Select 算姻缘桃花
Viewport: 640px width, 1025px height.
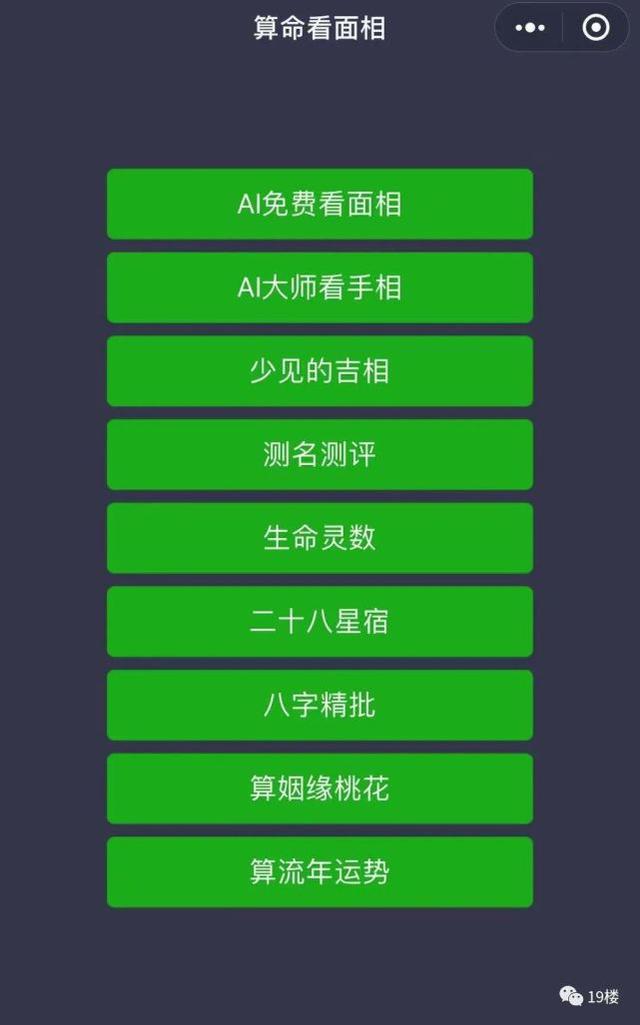[320, 789]
